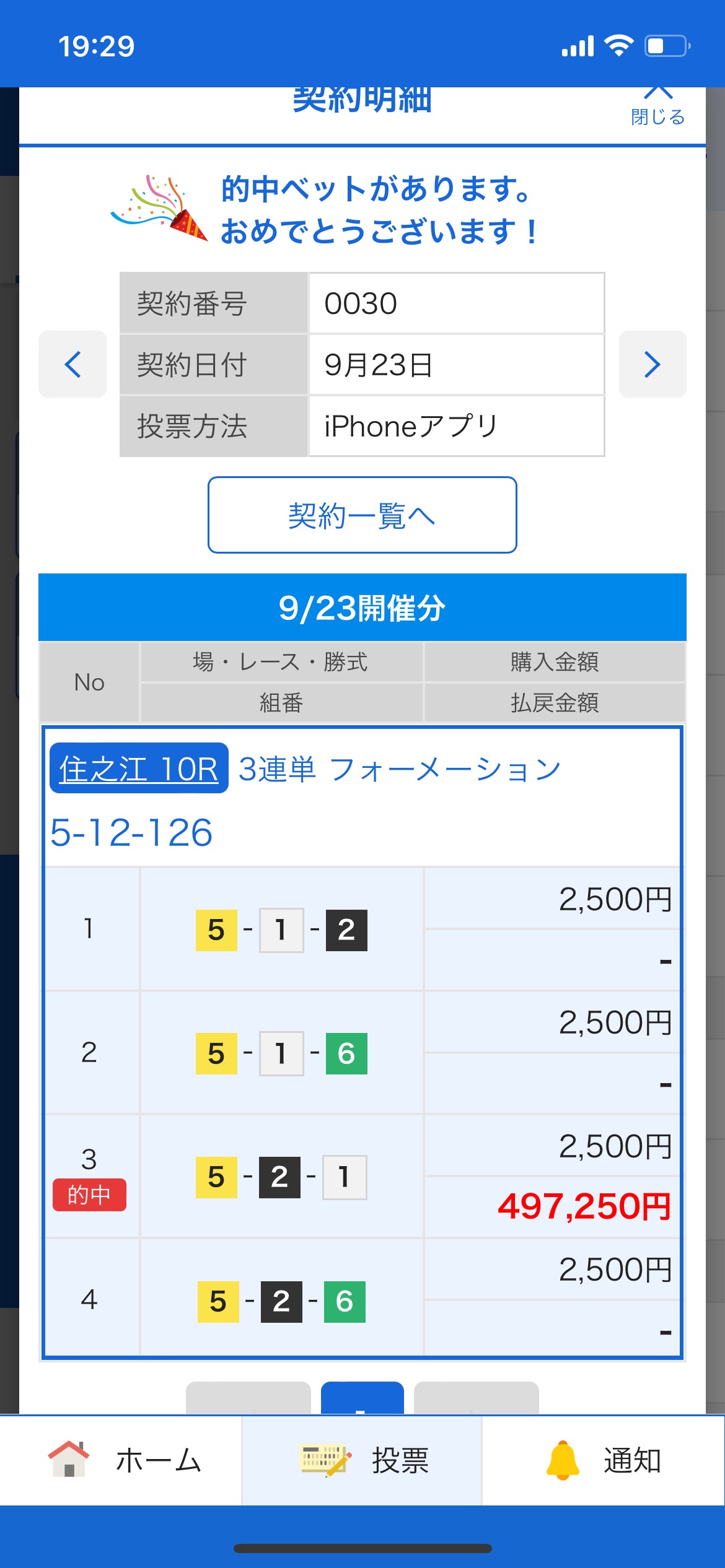This screenshot has width=725, height=1568.
Task: Switch to the 投票 tab
Action: click(x=362, y=1460)
